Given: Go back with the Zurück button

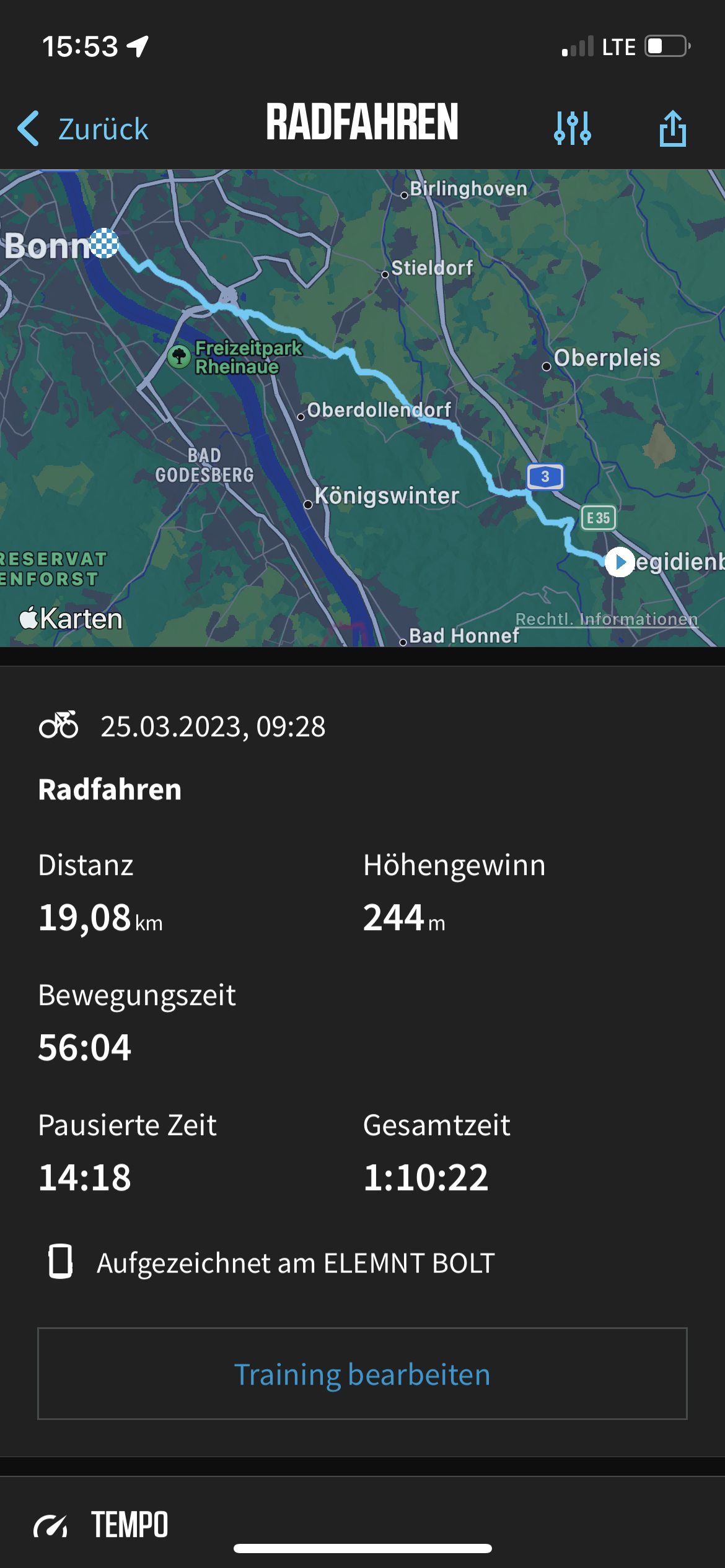Looking at the screenshot, I should coord(83,129).
